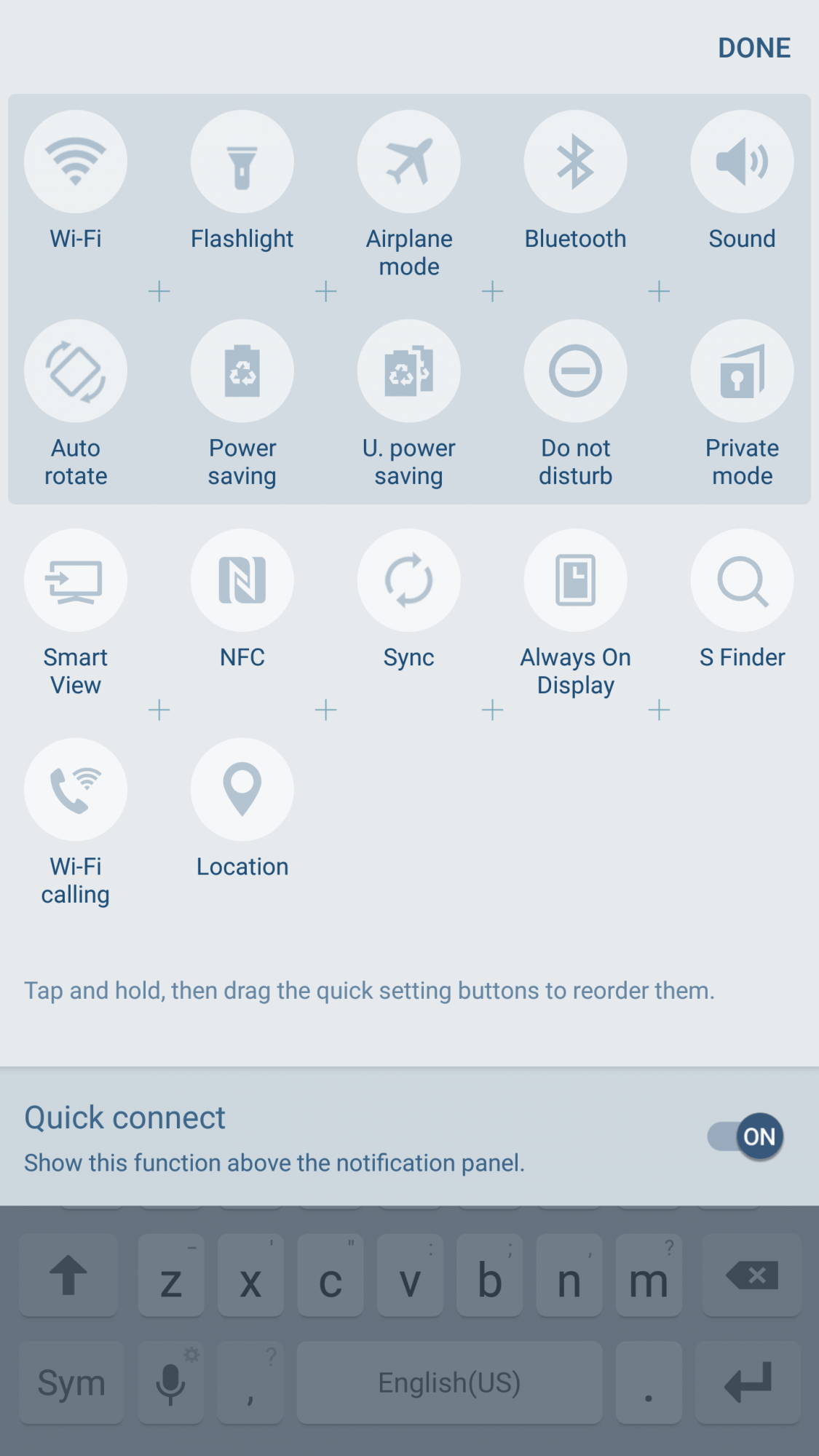The width and height of the screenshot is (819, 1456).
Task: Tap the Flashlight quick setting
Action: [242, 162]
